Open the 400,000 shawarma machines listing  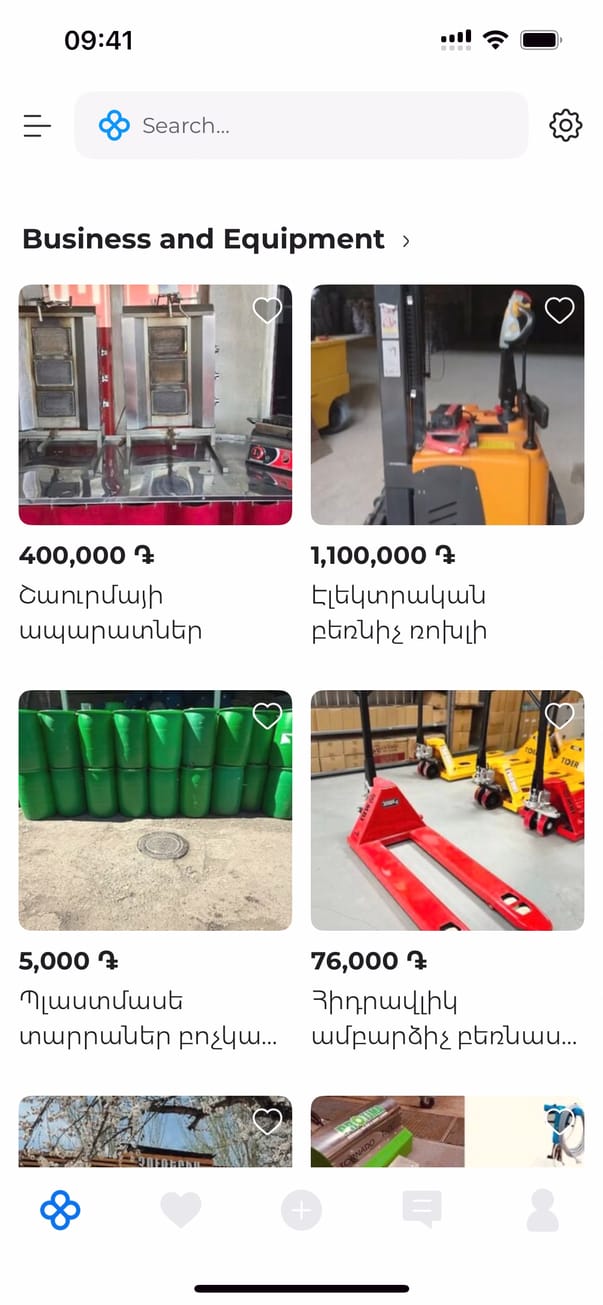pos(155,405)
